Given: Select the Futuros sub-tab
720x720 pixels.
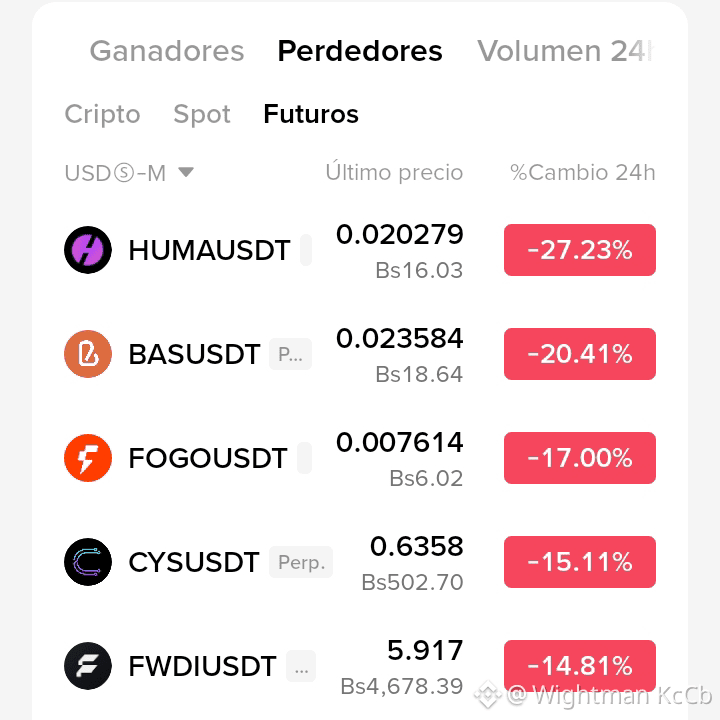Looking at the screenshot, I should click(311, 114).
